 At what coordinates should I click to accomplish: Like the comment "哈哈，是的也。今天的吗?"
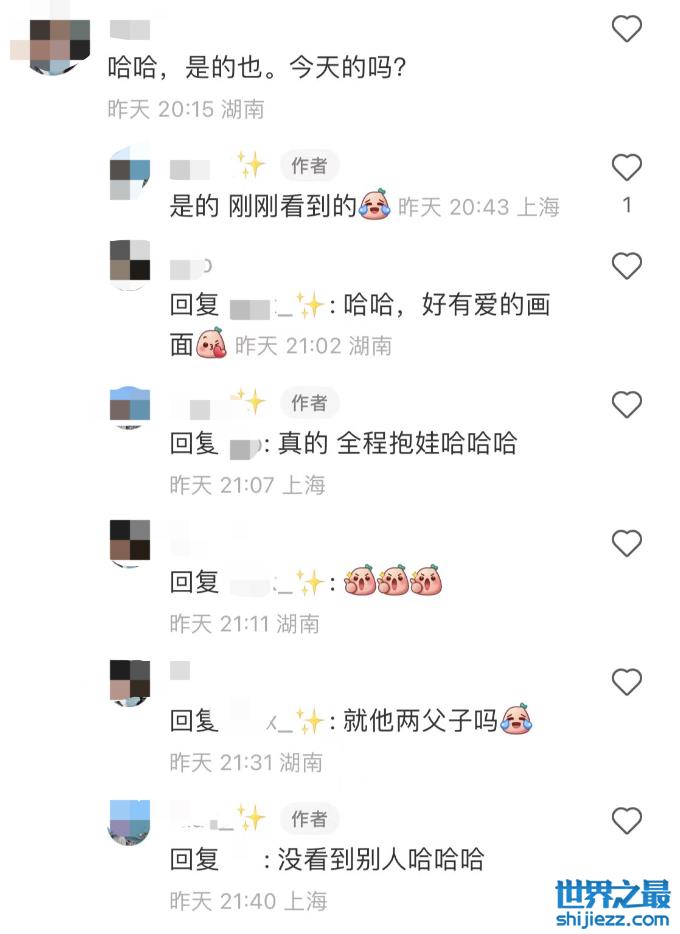point(626,29)
